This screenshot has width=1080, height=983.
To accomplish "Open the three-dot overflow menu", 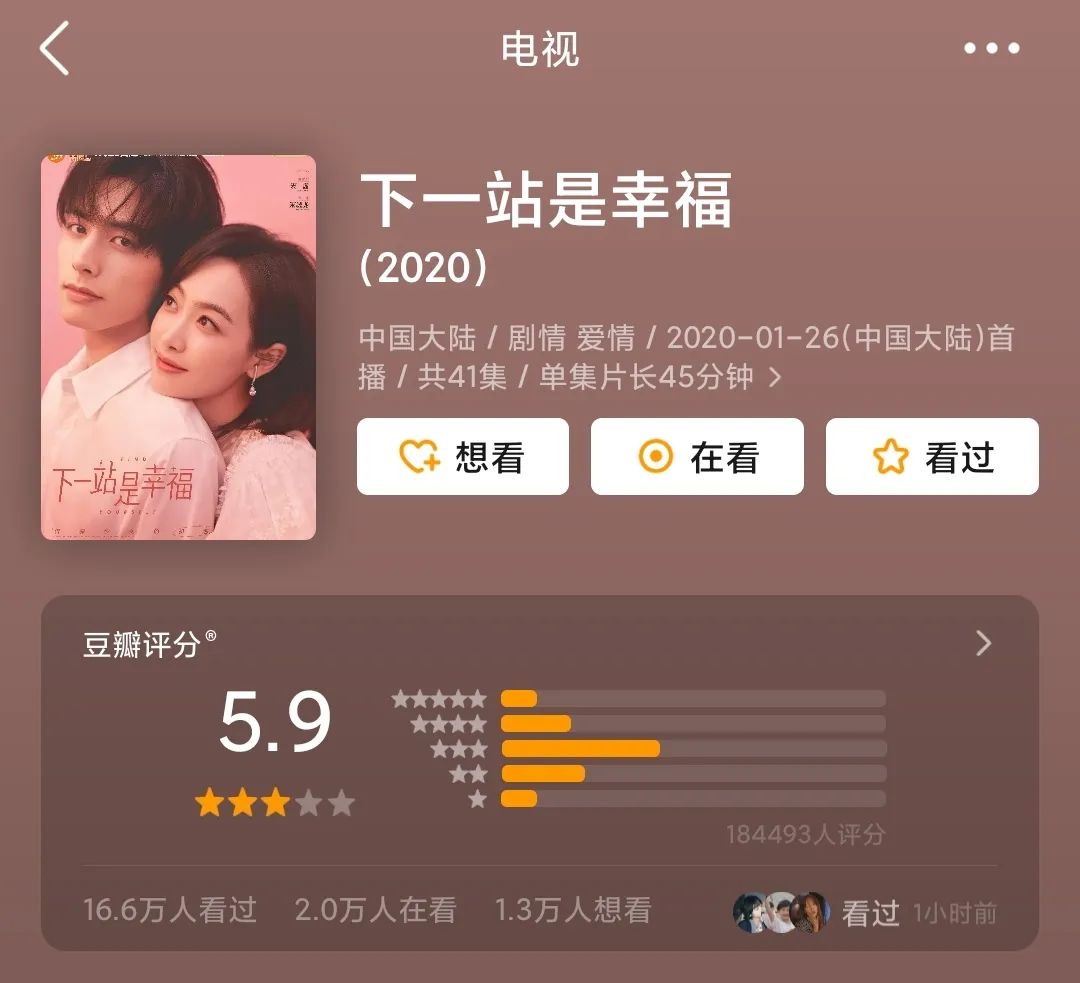I will pos(991,49).
